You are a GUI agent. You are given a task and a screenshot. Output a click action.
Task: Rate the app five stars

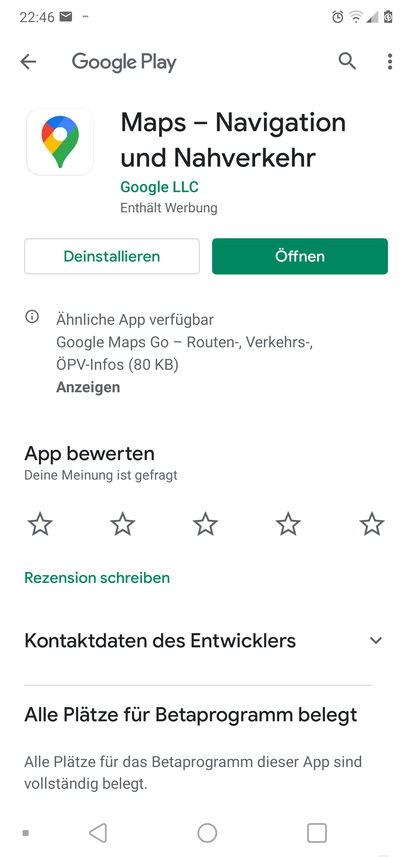coord(372,524)
